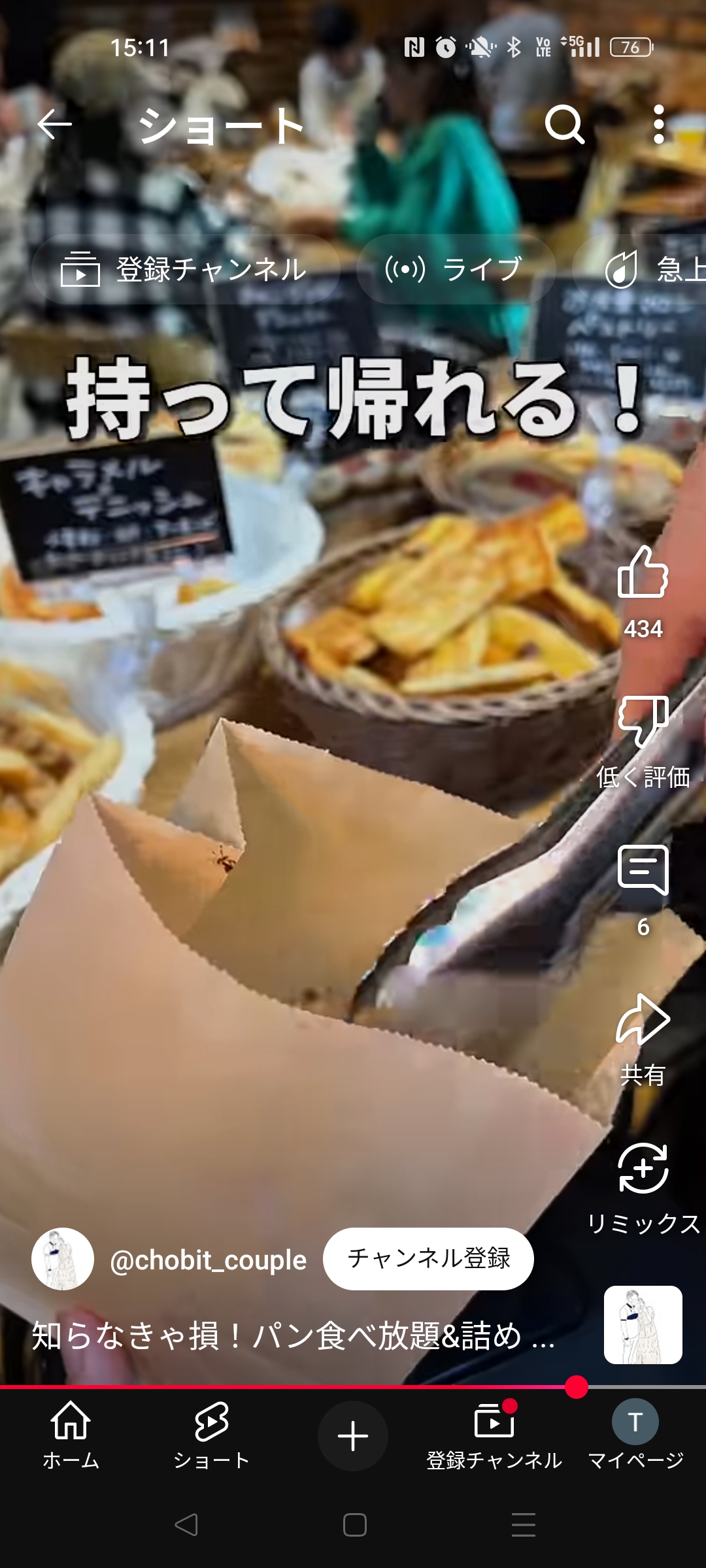This screenshot has height=1568, width=706.
Task: Open search in the Shorts header
Action: (x=565, y=124)
